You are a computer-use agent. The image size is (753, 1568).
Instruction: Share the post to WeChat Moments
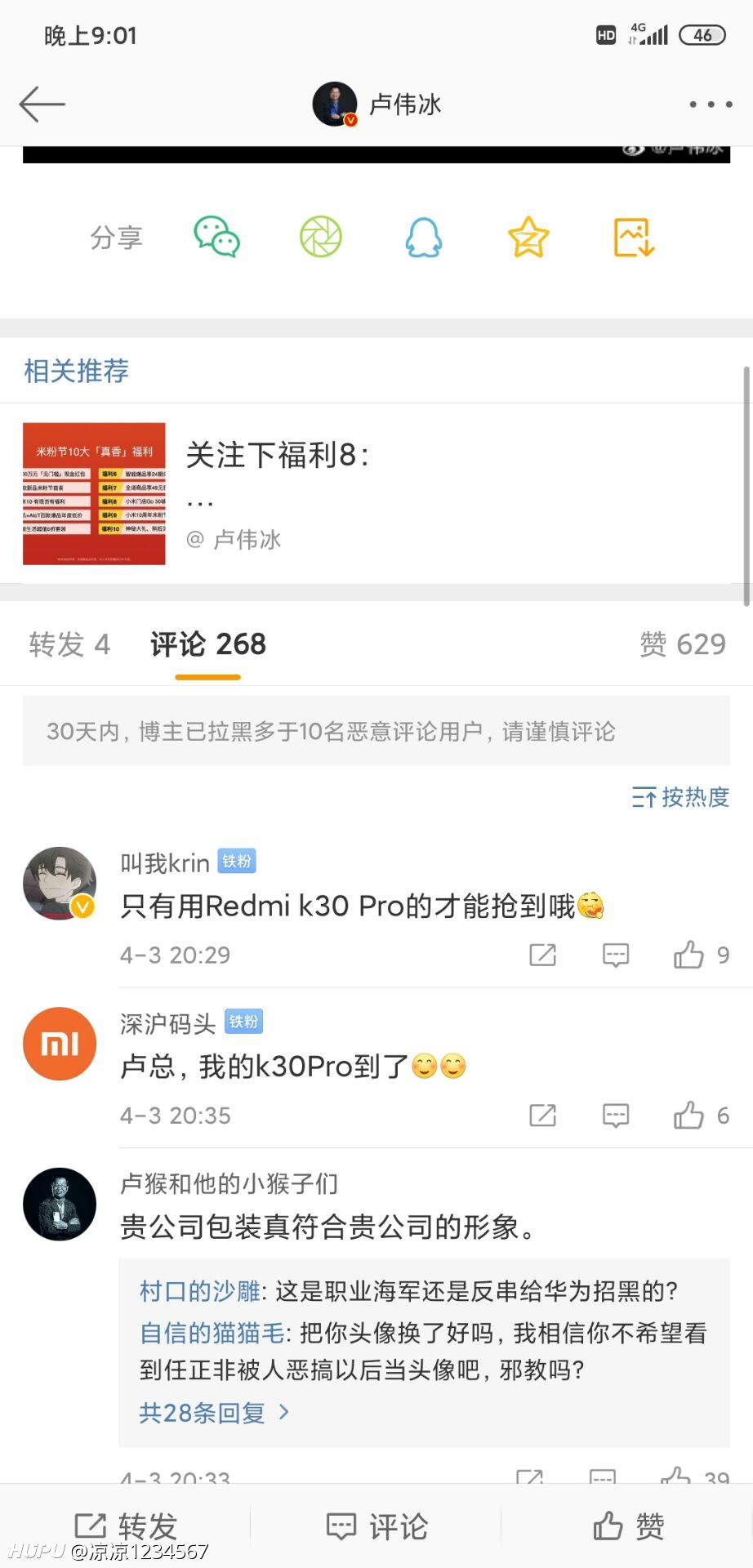tap(321, 238)
